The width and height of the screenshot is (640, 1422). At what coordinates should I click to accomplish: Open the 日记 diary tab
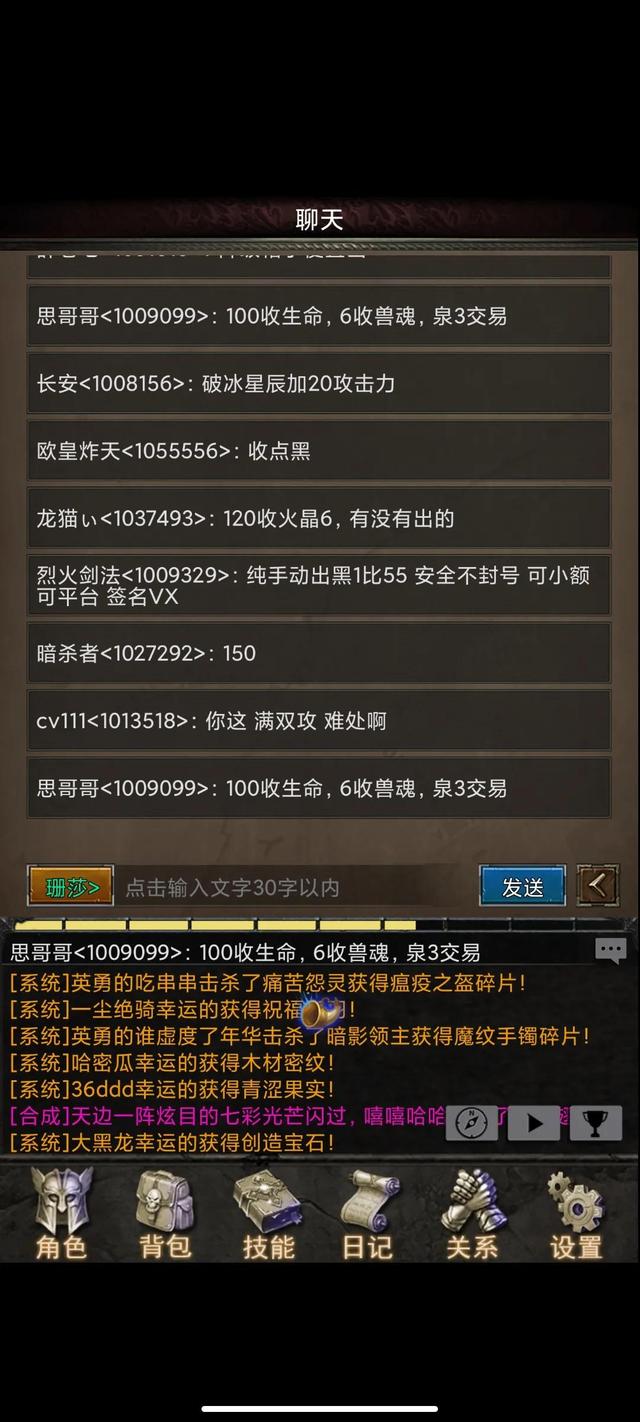(x=368, y=1214)
